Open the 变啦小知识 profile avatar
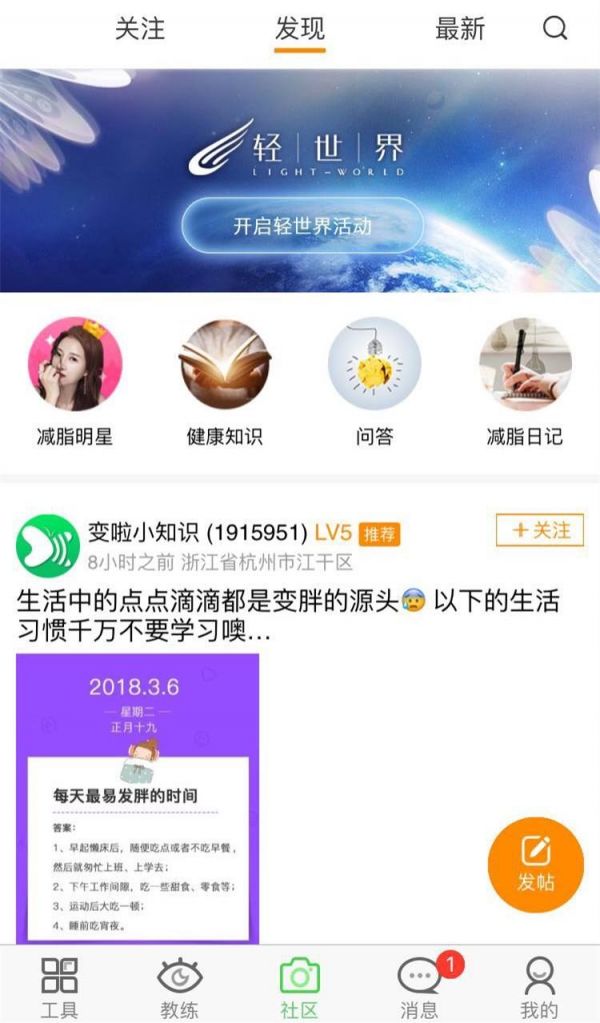The height and width of the screenshot is (1023, 600). (x=47, y=545)
